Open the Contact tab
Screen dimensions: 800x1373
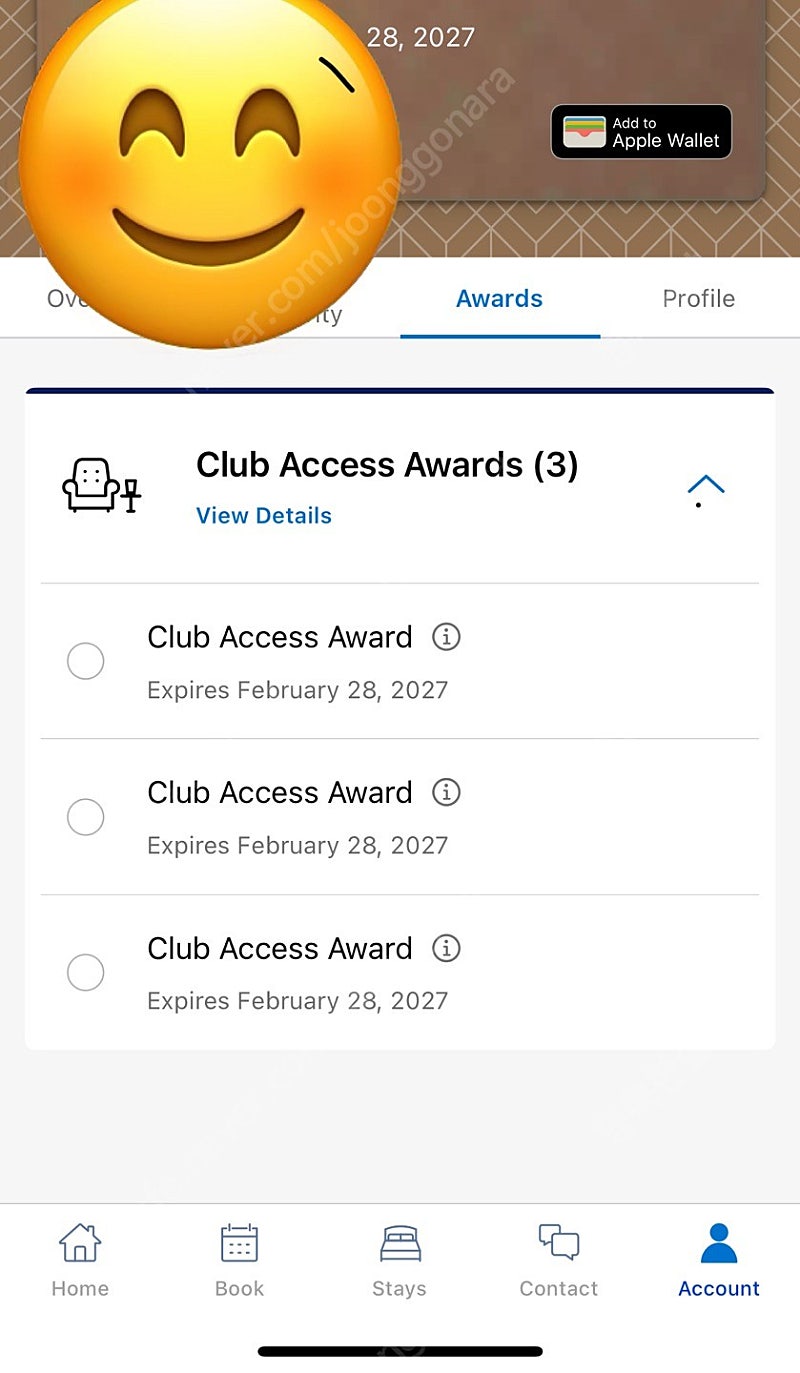click(559, 1260)
